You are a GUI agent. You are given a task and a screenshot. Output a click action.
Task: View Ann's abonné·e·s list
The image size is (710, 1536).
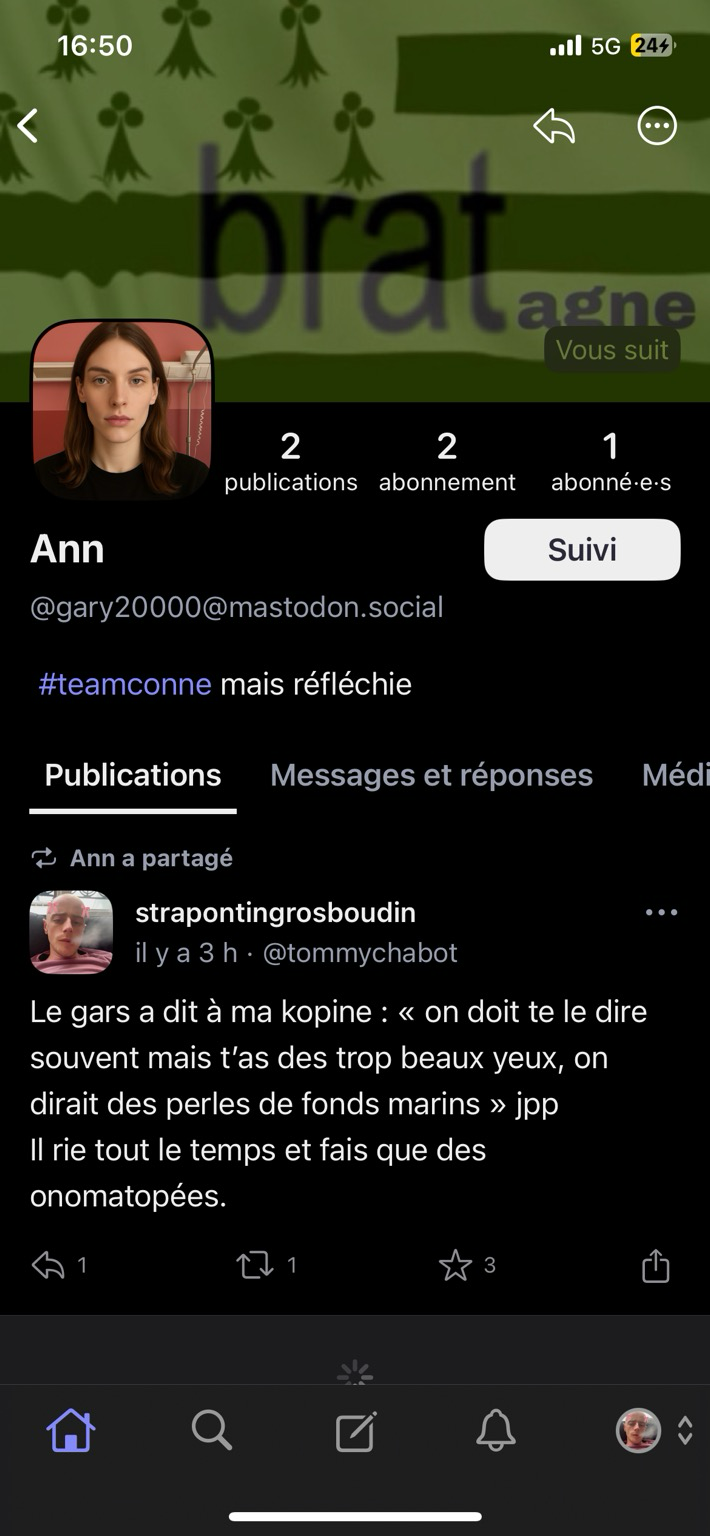pyautogui.click(x=611, y=462)
